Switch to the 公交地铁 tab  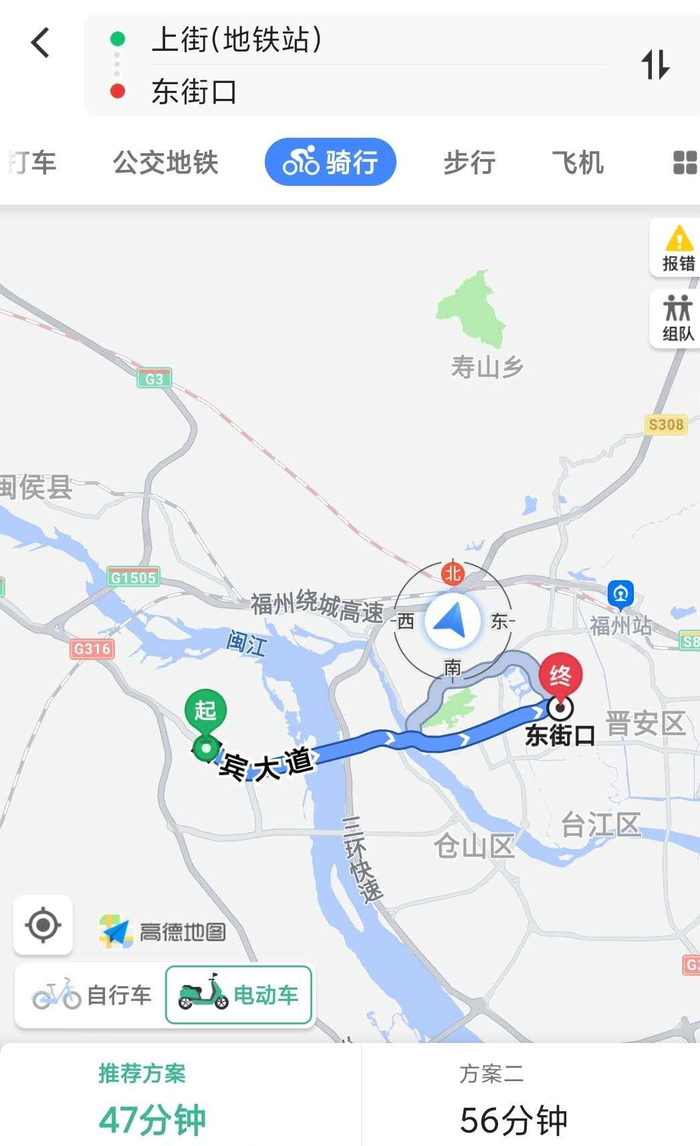point(165,162)
